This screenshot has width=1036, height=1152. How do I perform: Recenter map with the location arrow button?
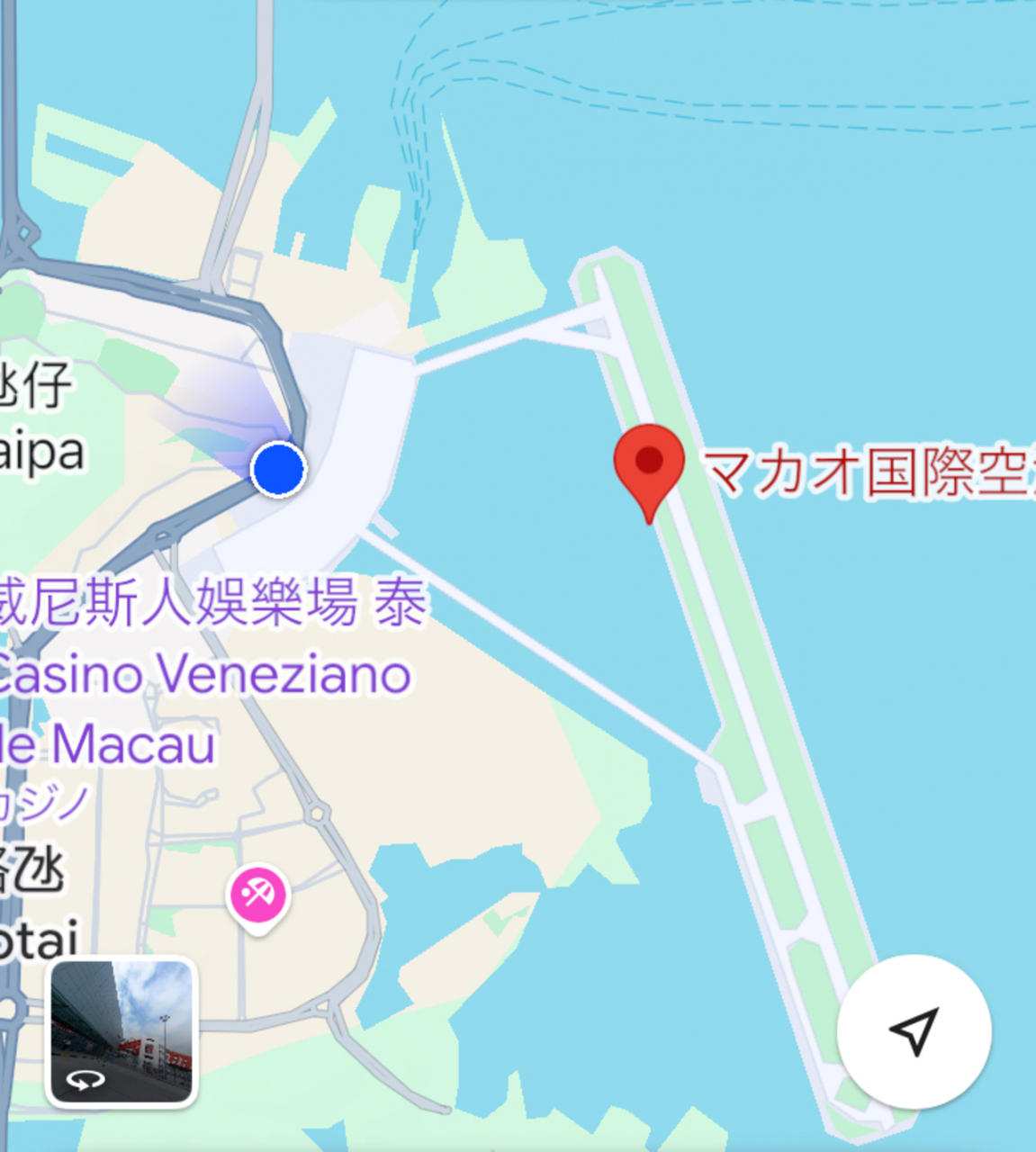[914, 1030]
